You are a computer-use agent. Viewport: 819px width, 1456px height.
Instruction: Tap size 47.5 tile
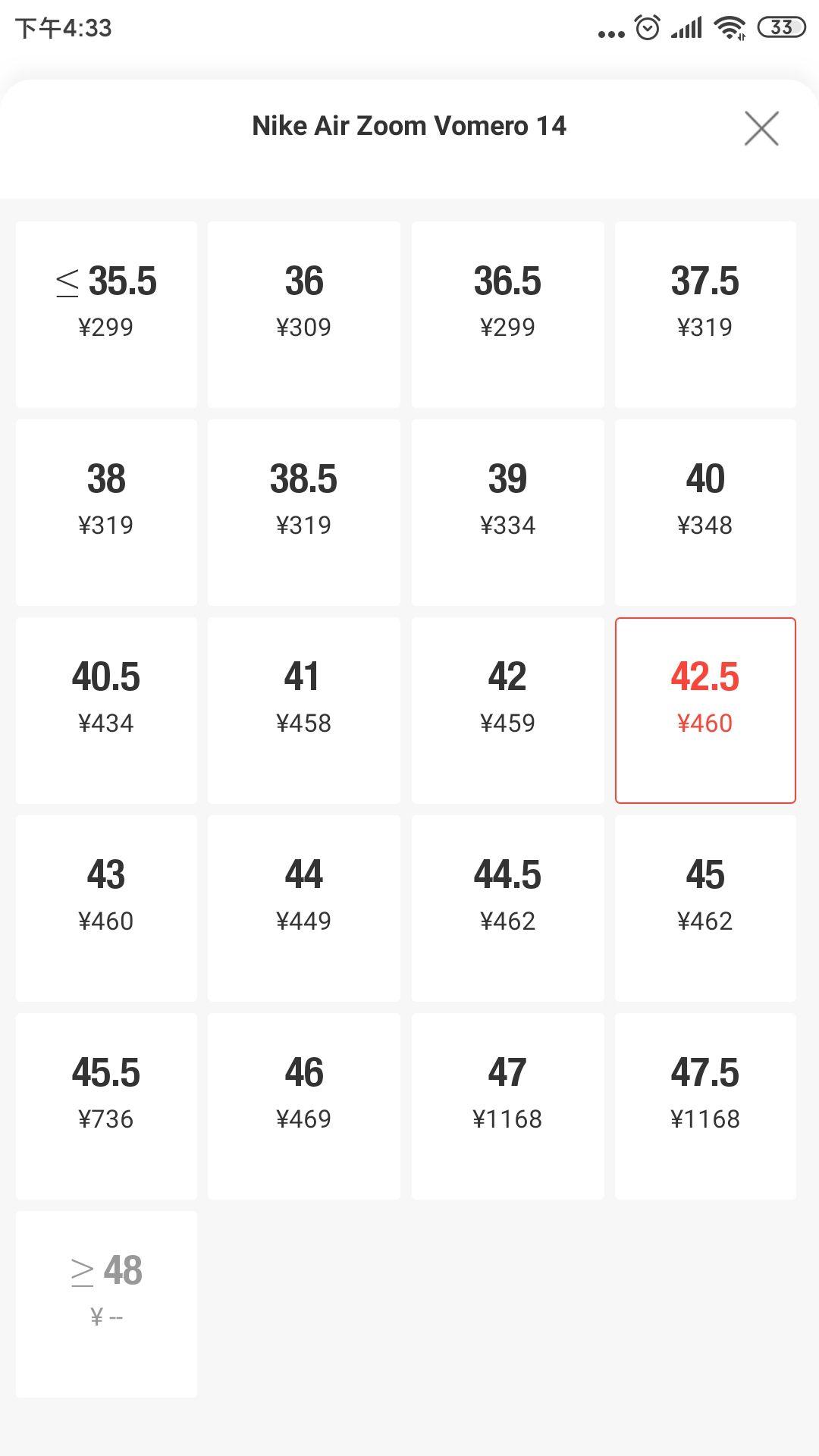(x=705, y=1106)
